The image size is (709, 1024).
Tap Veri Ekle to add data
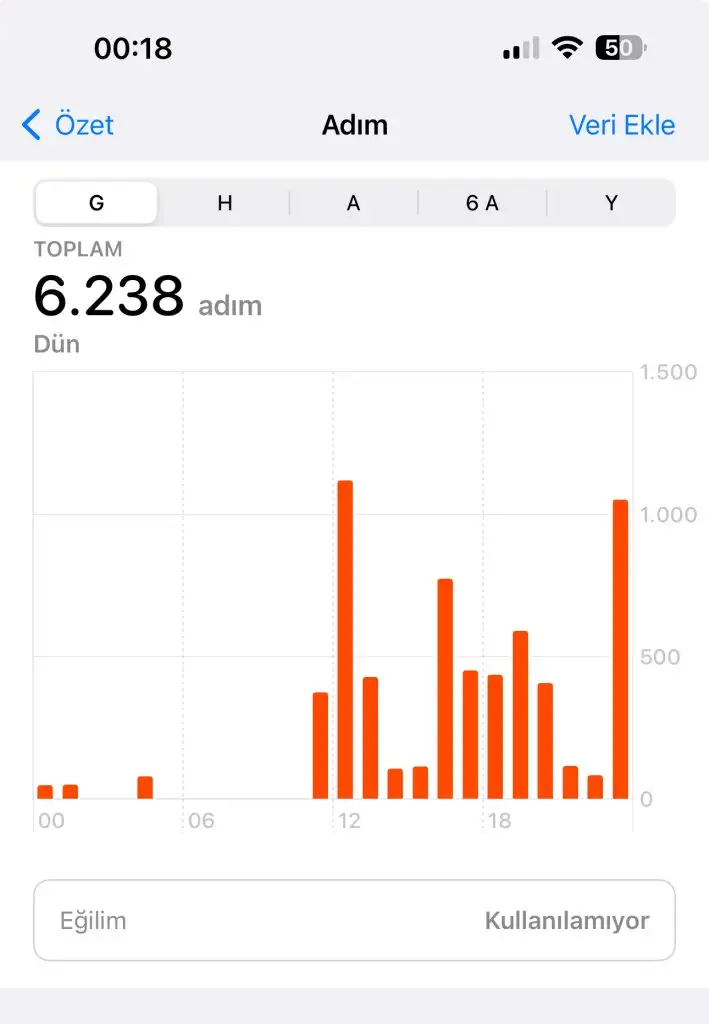(621, 125)
